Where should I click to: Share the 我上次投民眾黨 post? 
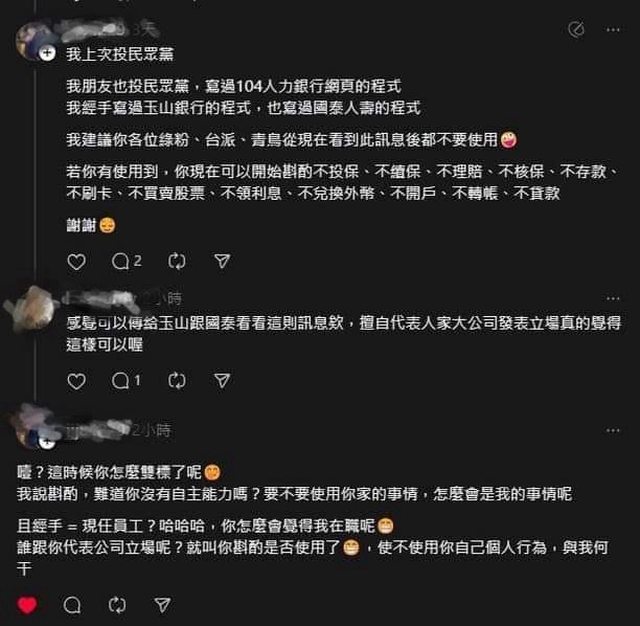[223, 261]
